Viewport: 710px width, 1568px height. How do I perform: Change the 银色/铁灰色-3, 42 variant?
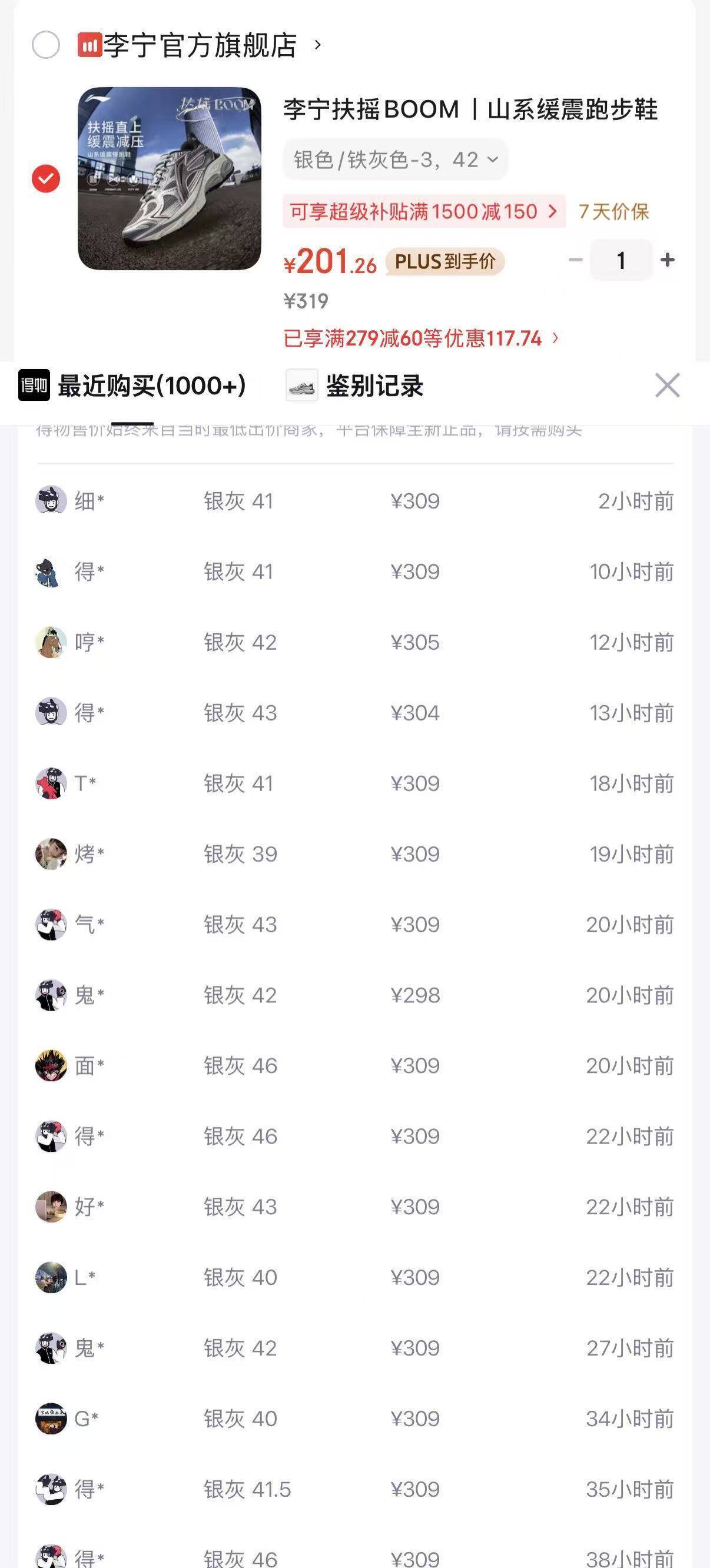pyautogui.click(x=395, y=160)
